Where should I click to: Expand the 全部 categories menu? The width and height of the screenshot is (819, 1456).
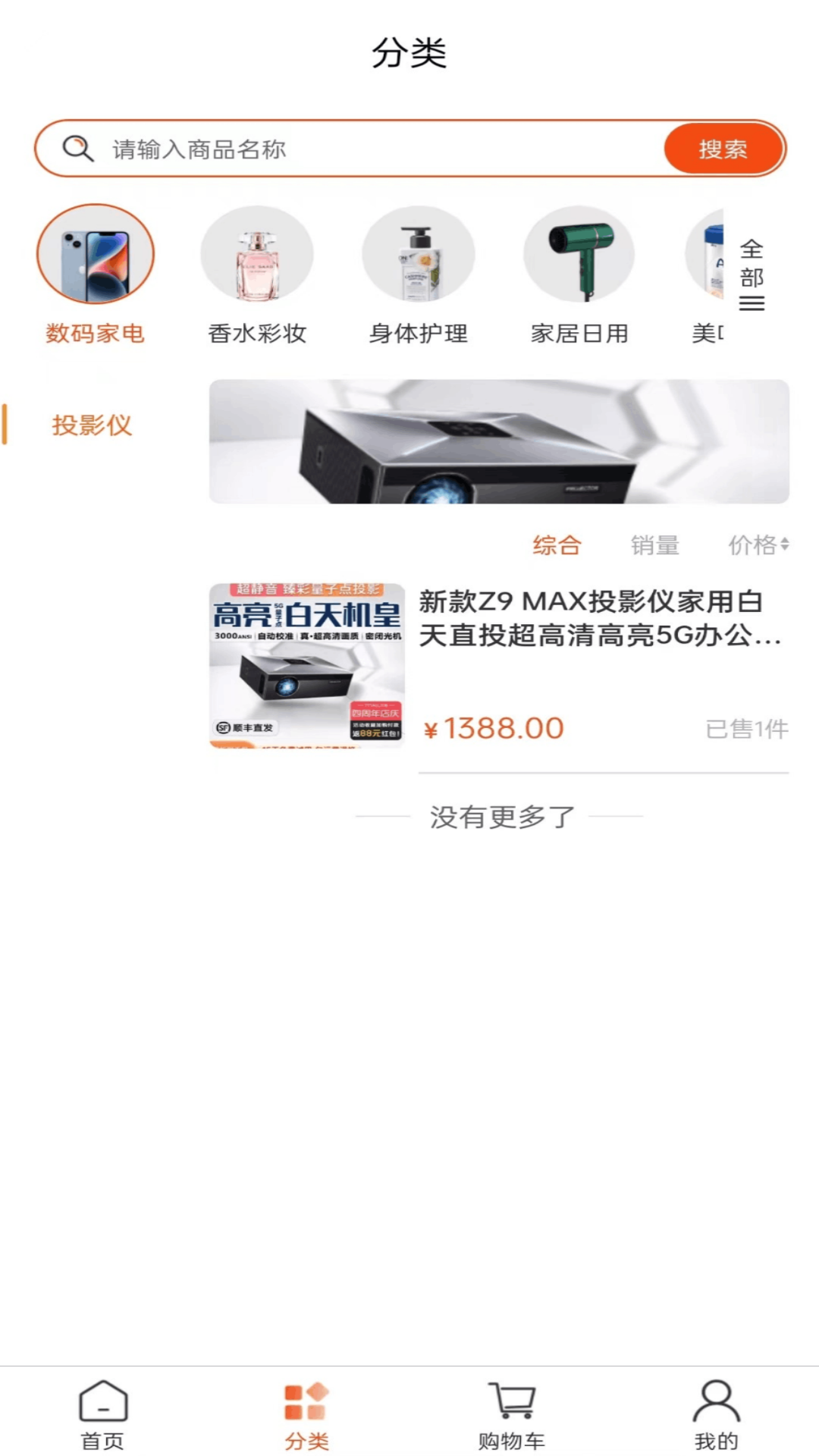pyautogui.click(x=752, y=275)
